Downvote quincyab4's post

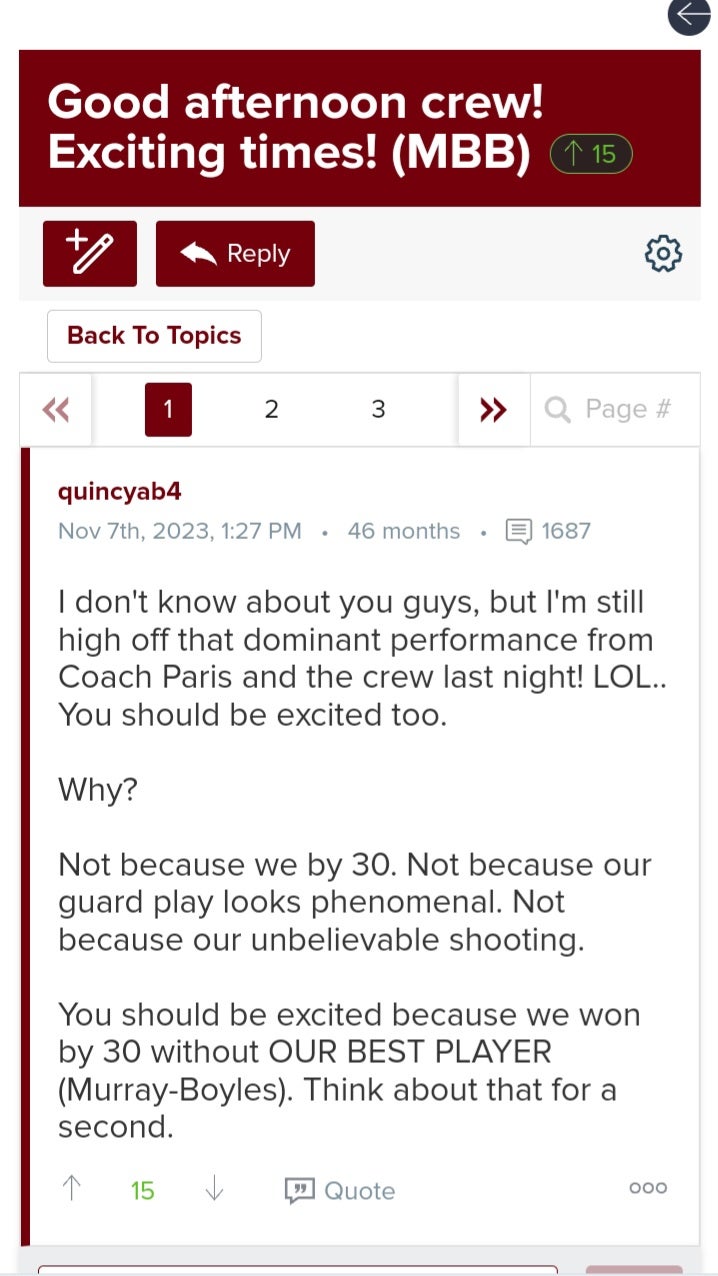[214, 1188]
